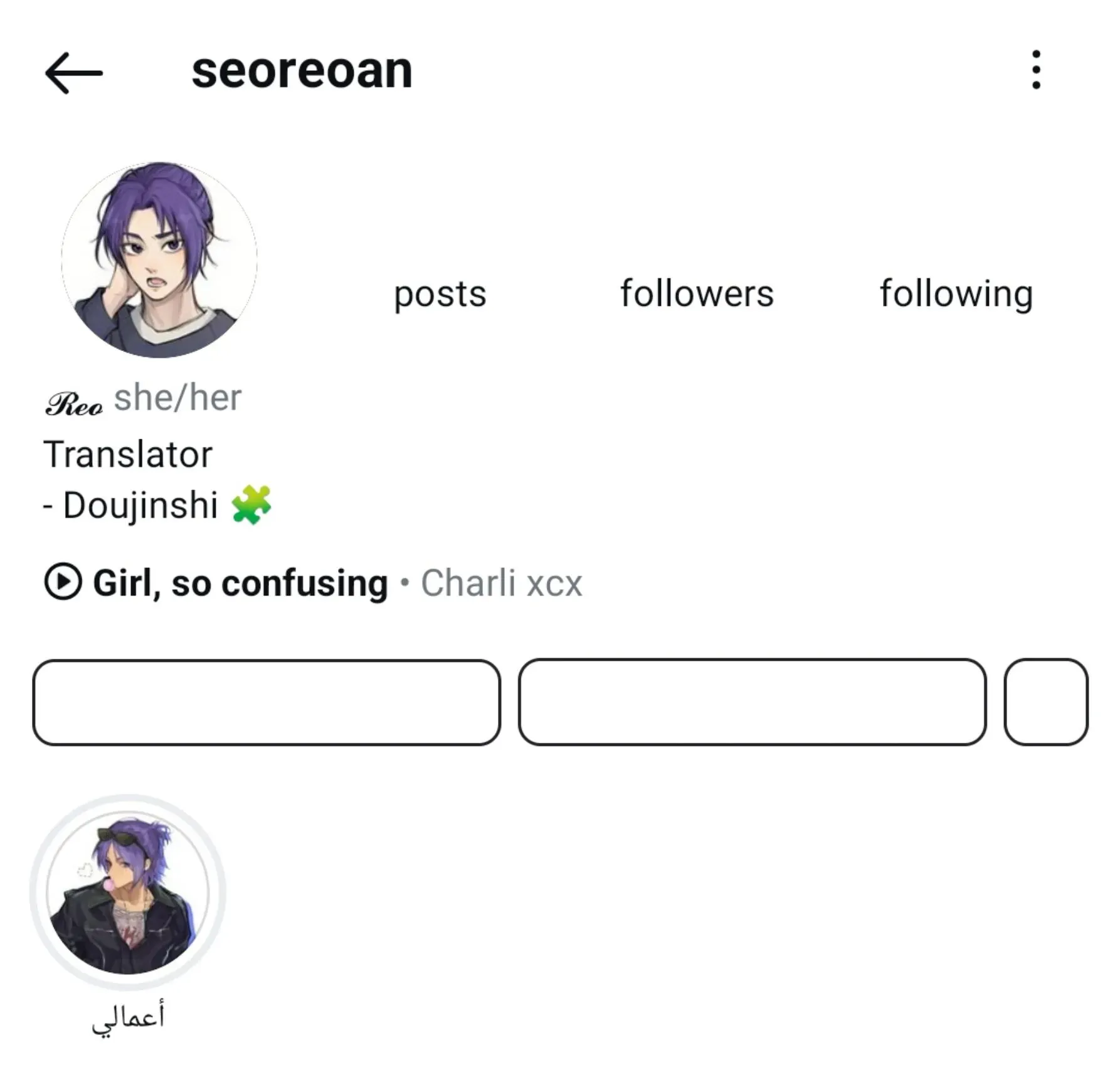This screenshot has height=1070, width=1120.
Task: Open seoreoan's profile picture
Action: pyautogui.click(x=159, y=260)
